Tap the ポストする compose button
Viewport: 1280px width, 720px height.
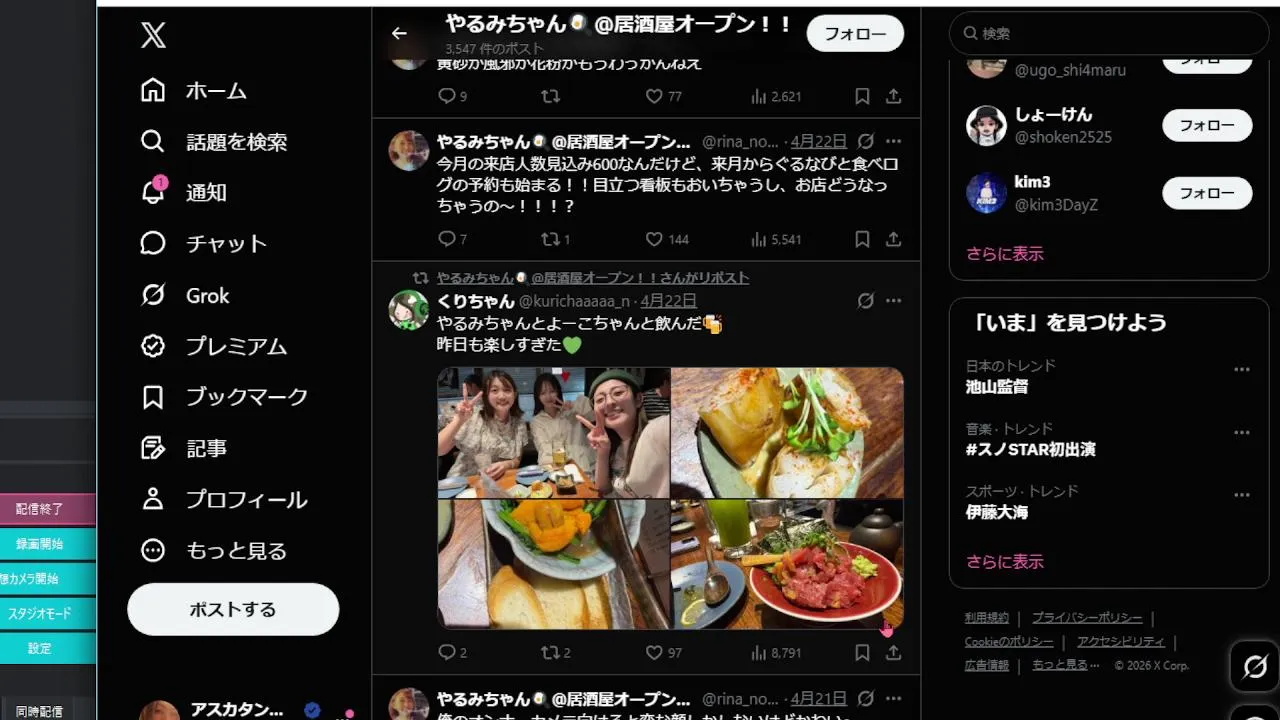(x=233, y=609)
